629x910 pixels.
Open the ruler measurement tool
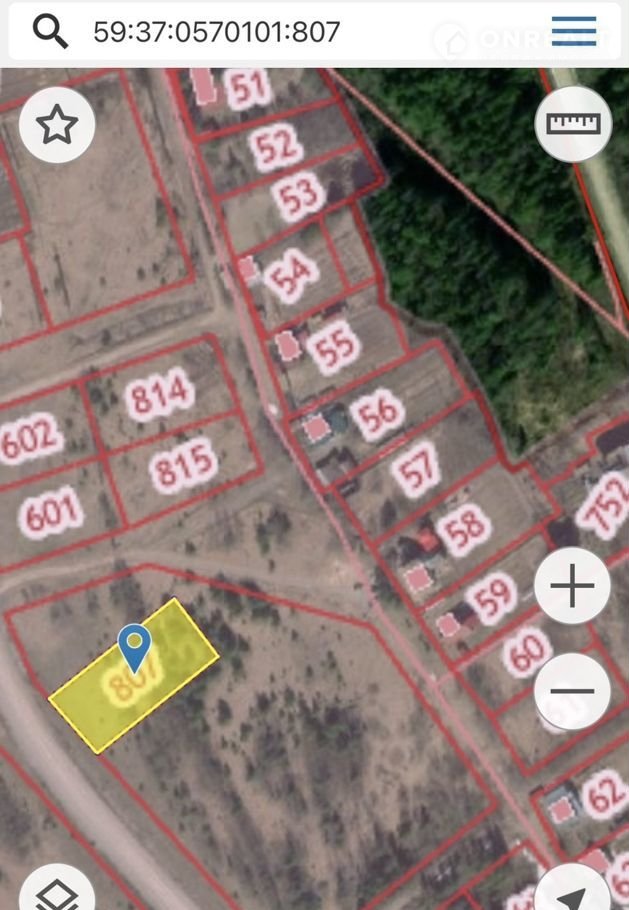click(573, 124)
